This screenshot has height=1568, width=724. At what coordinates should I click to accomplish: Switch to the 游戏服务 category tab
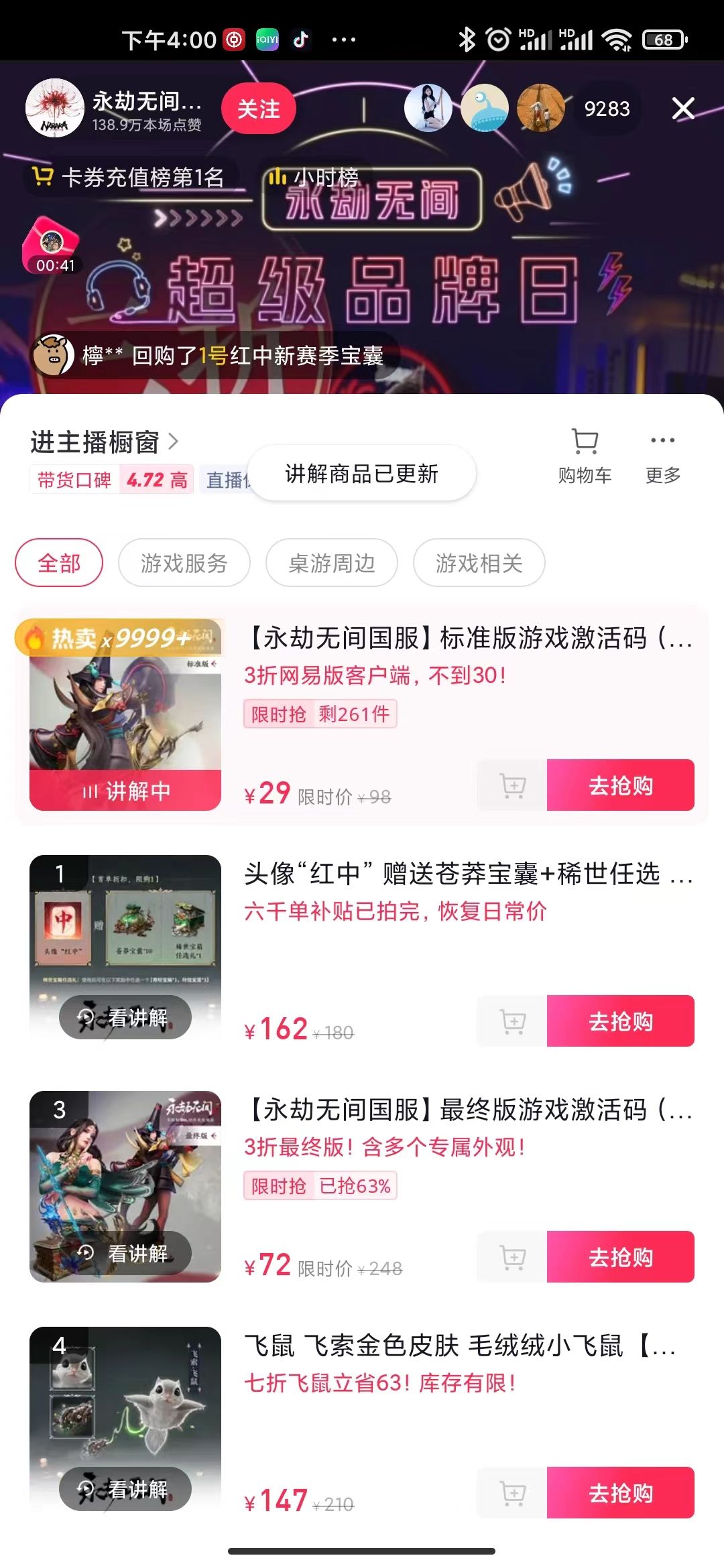184,563
